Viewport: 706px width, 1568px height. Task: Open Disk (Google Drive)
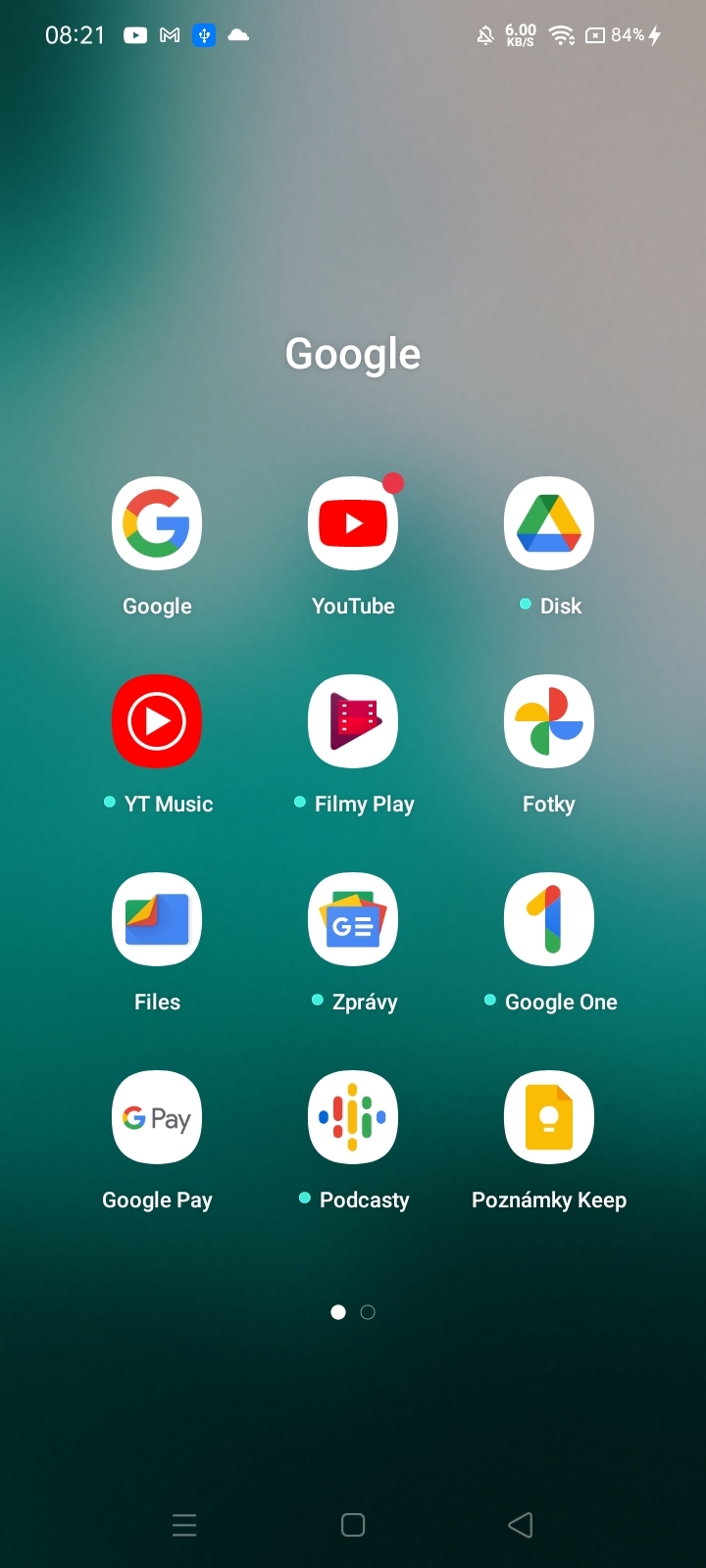point(549,523)
